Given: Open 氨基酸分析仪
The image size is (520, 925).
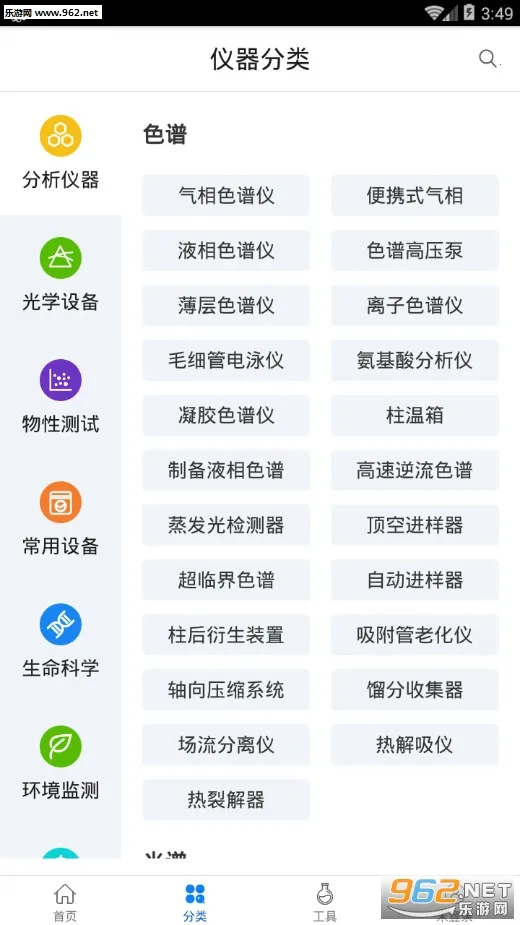Looking at the screenshot, I should tap(415, 360).
